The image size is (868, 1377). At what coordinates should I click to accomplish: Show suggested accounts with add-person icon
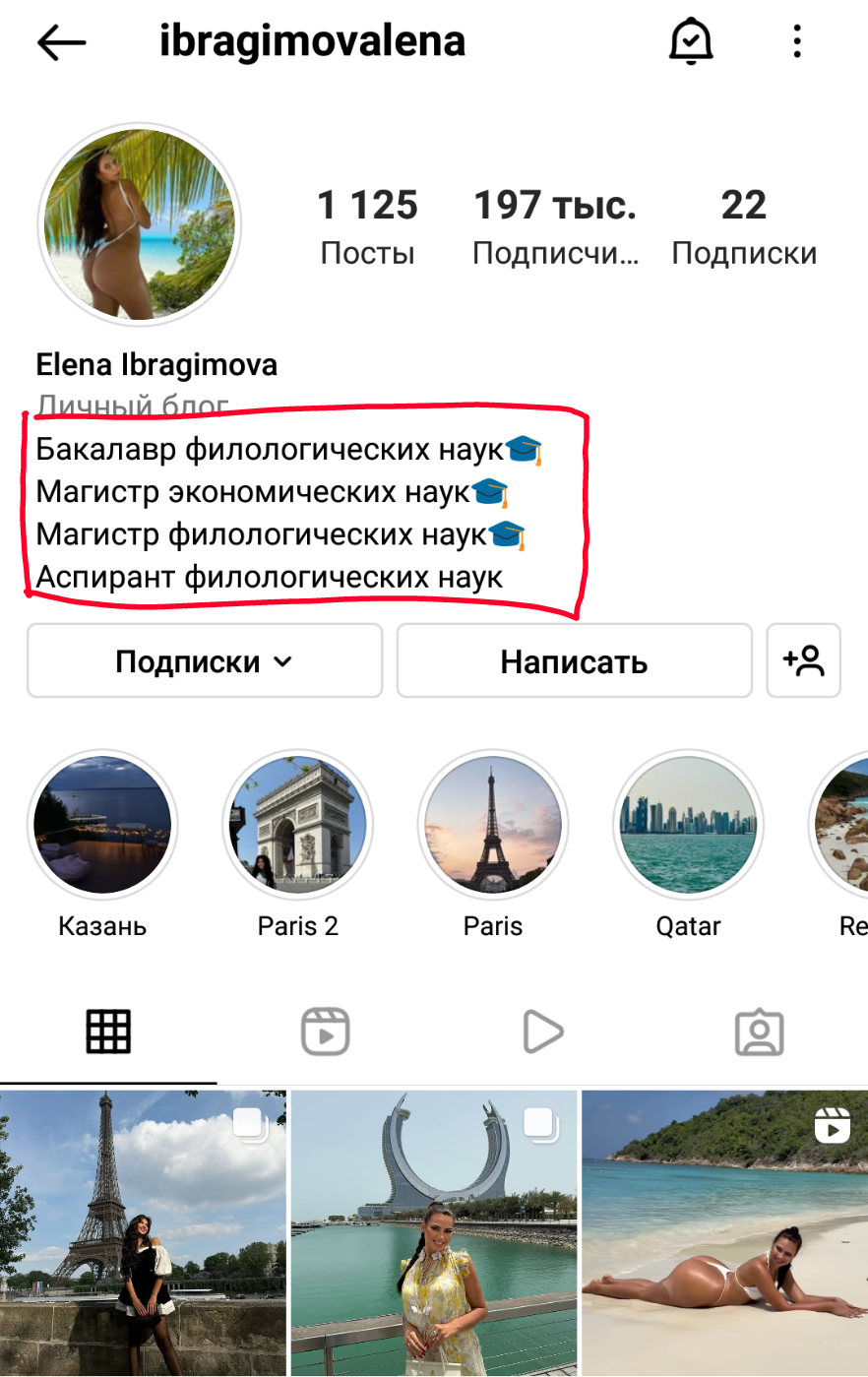[x=803, y=660]
